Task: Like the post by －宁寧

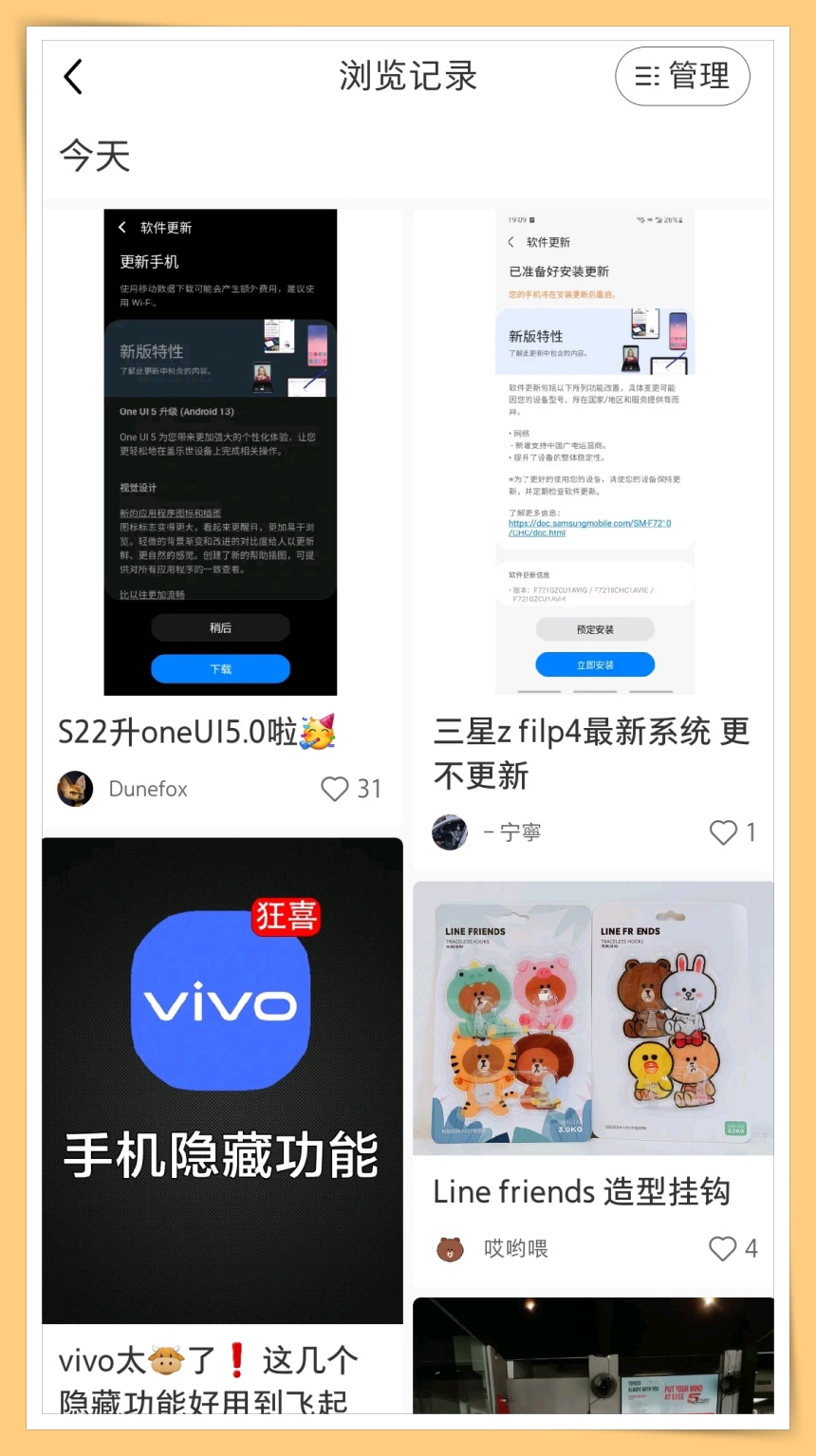Action: [723, 832]
